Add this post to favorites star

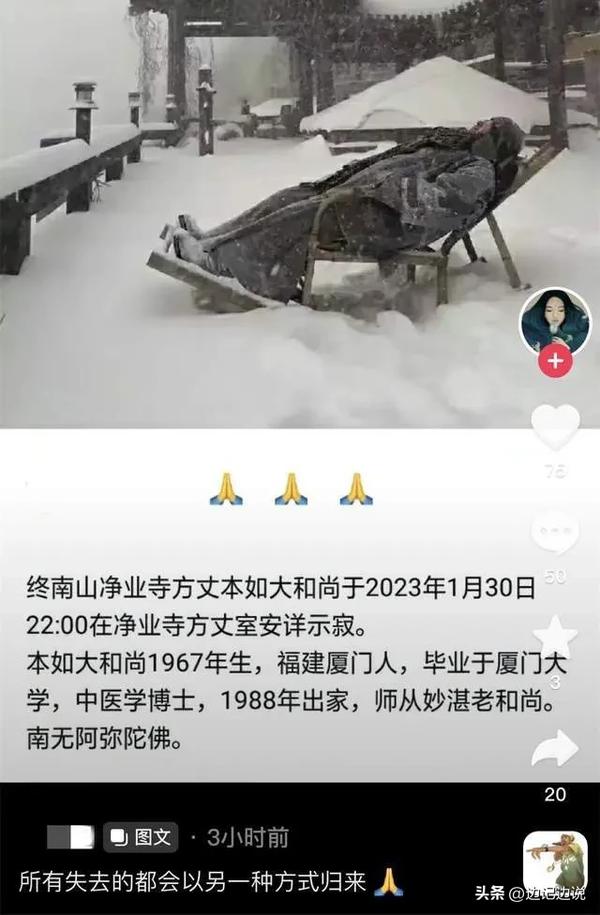click(x=555, y=638)
